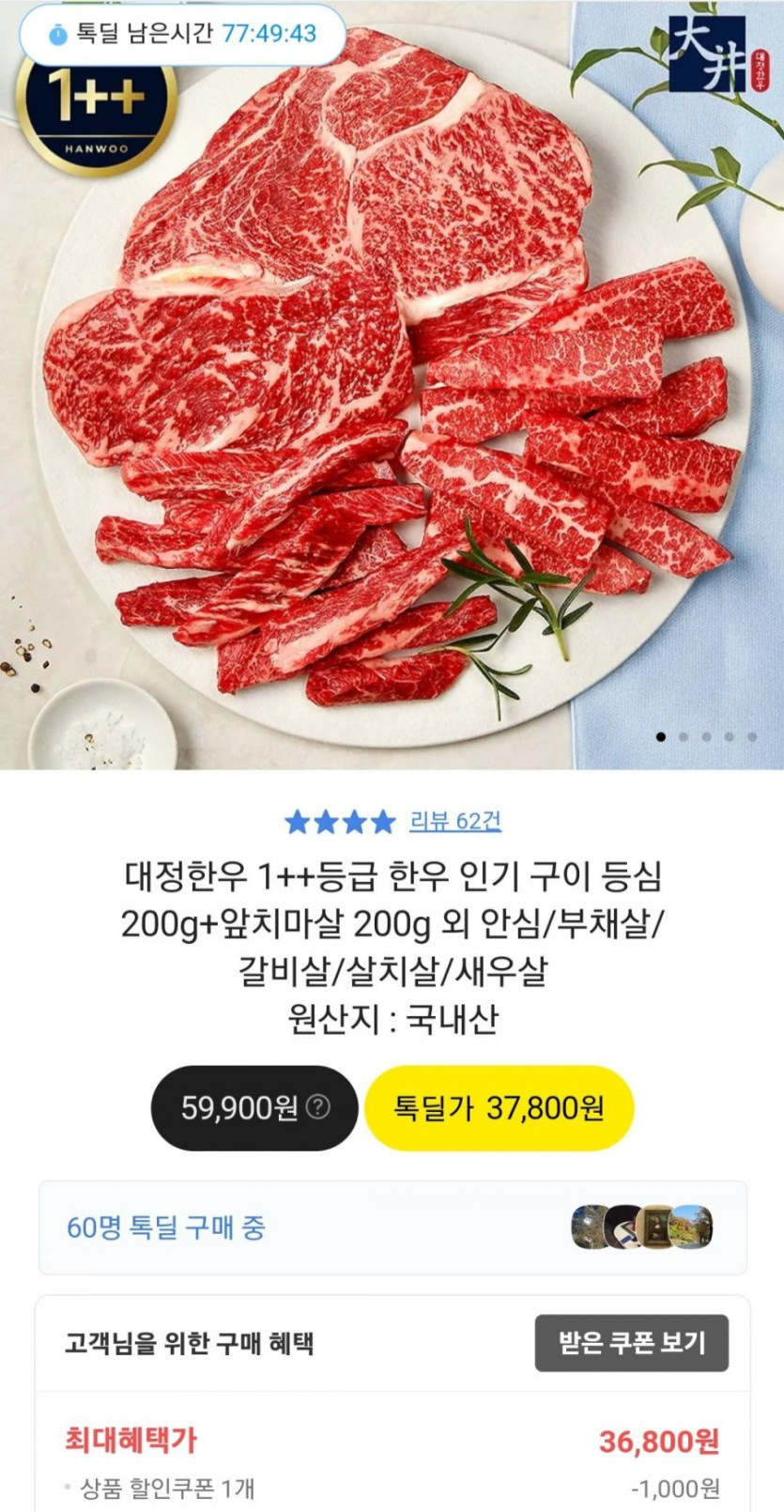Open the main hanwoo product photo
This screenshot has height=1512, width=784.
[392, 394]
